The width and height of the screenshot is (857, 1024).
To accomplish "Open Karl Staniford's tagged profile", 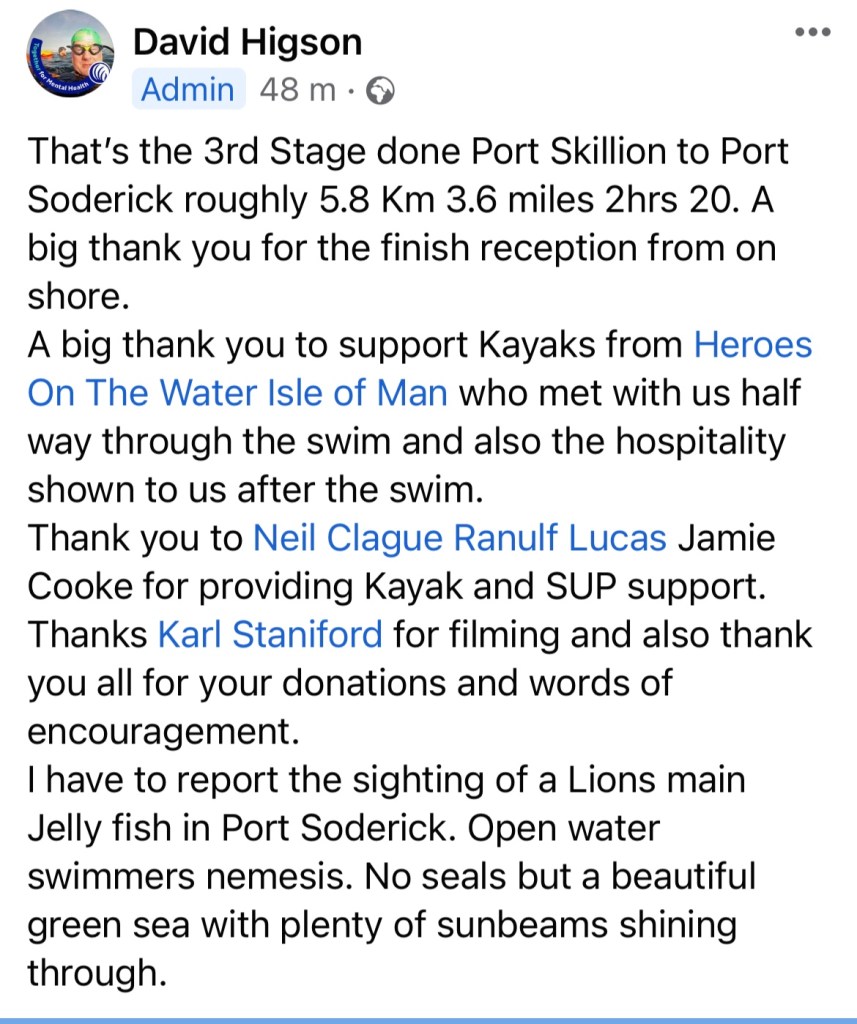I will point(270,634).
